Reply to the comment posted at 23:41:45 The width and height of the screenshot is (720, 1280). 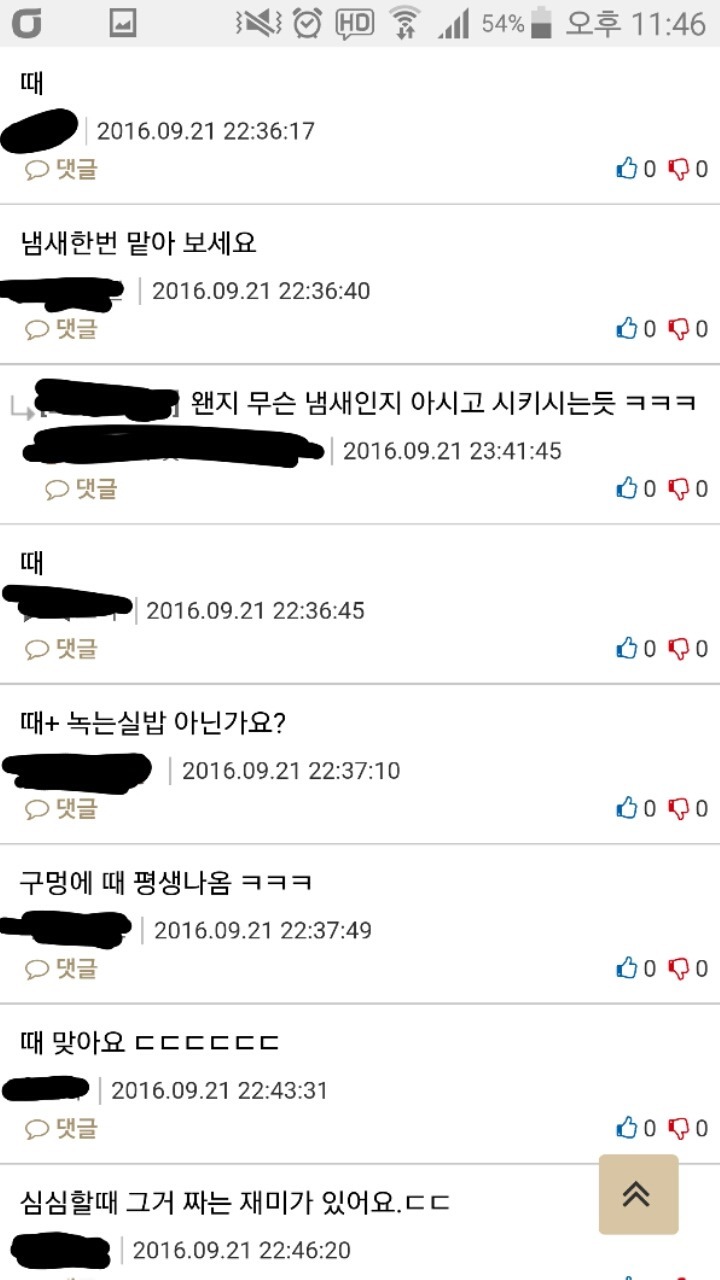coord(82,489)
